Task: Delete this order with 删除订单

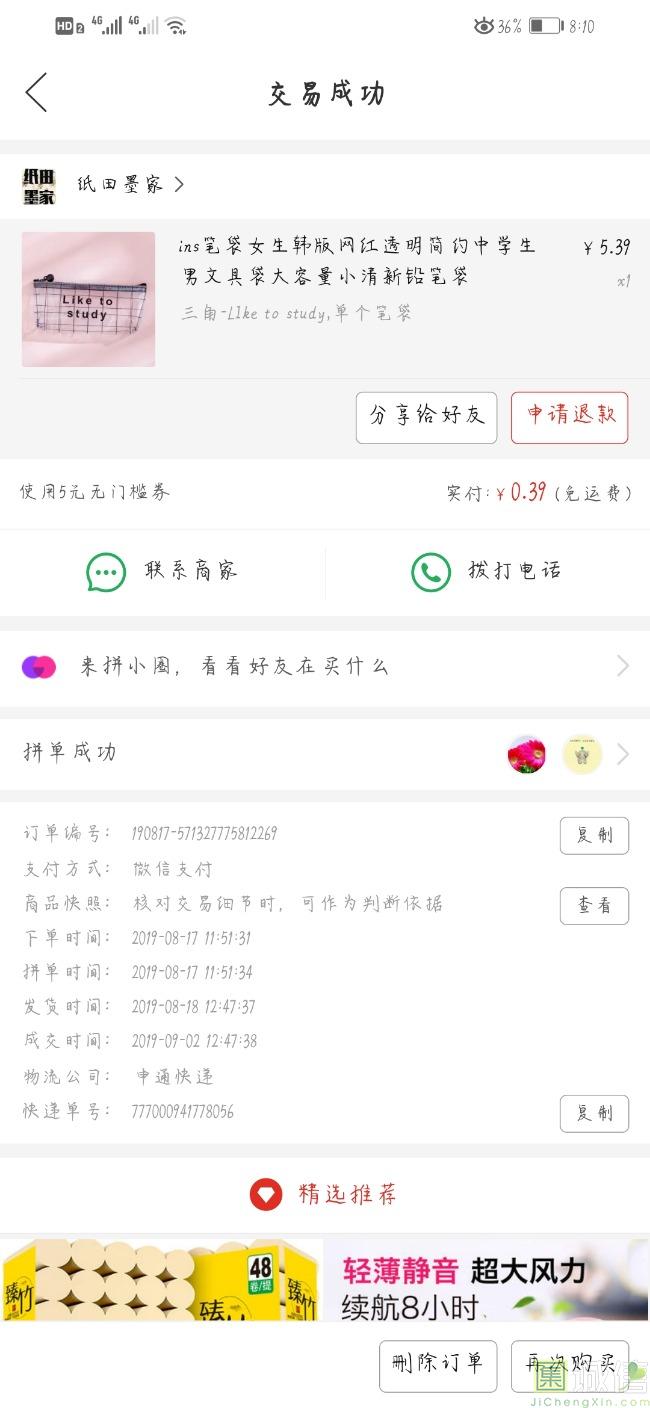Action: coord(438,1364)
